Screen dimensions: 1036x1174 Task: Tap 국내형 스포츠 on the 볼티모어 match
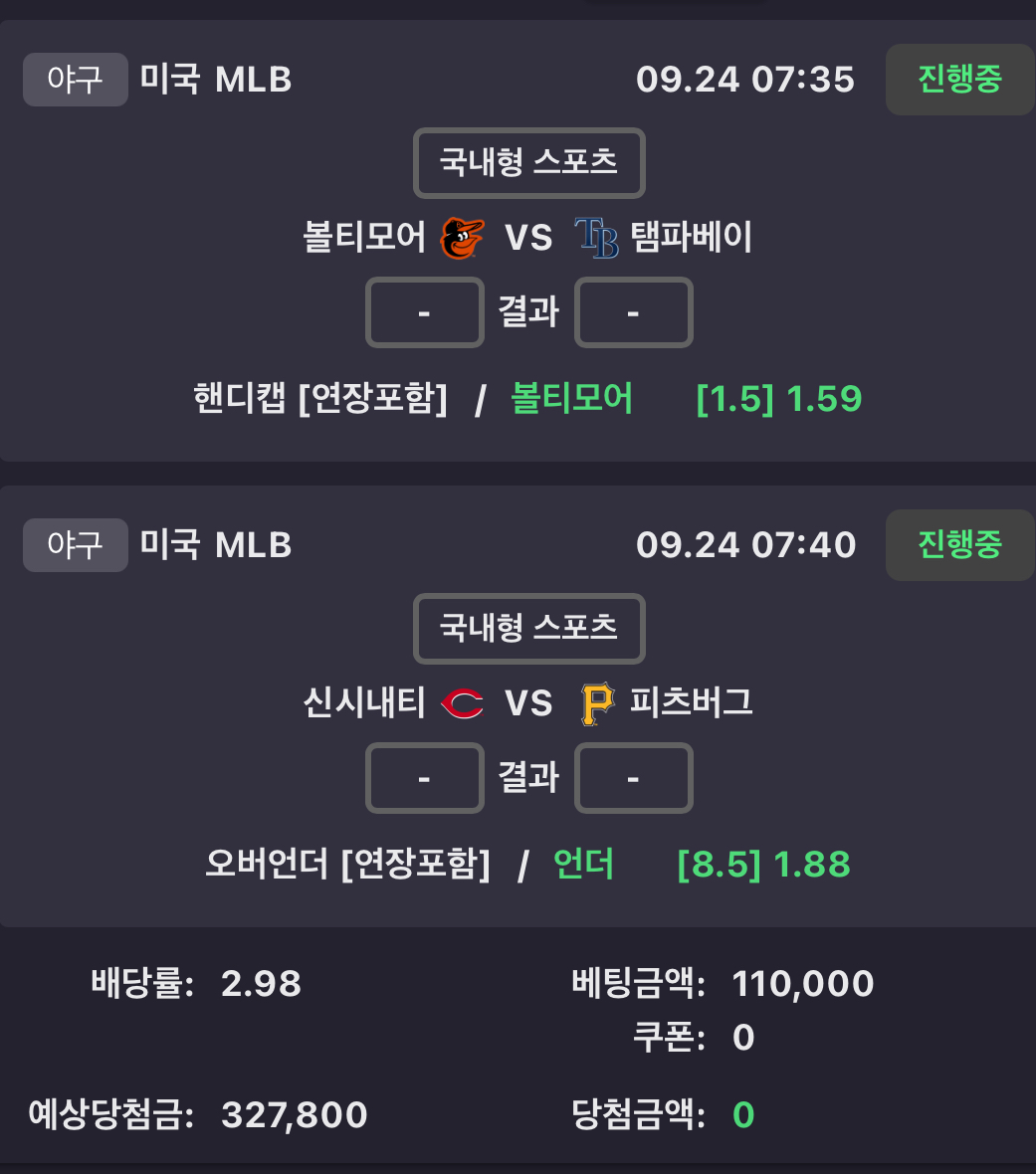coord(528,162)
